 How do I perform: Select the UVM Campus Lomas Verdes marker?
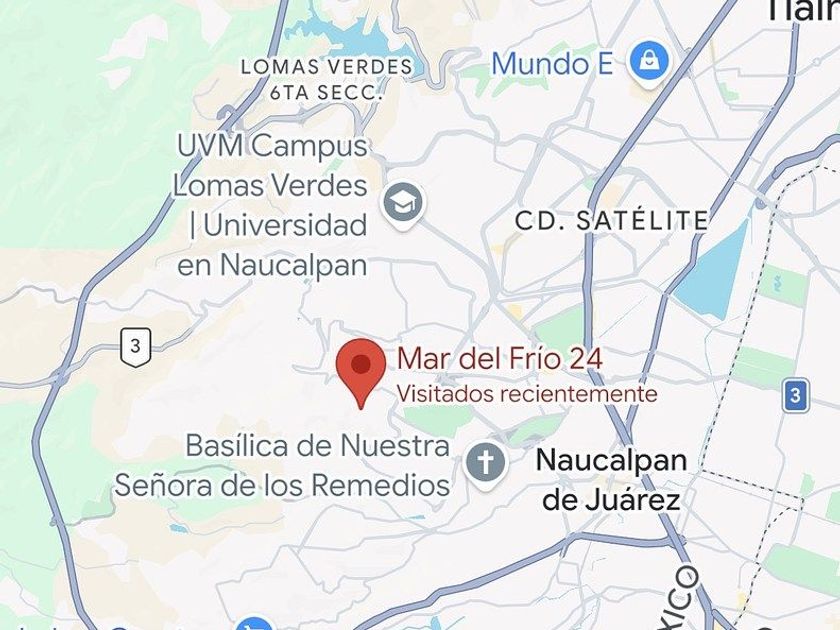403,204
